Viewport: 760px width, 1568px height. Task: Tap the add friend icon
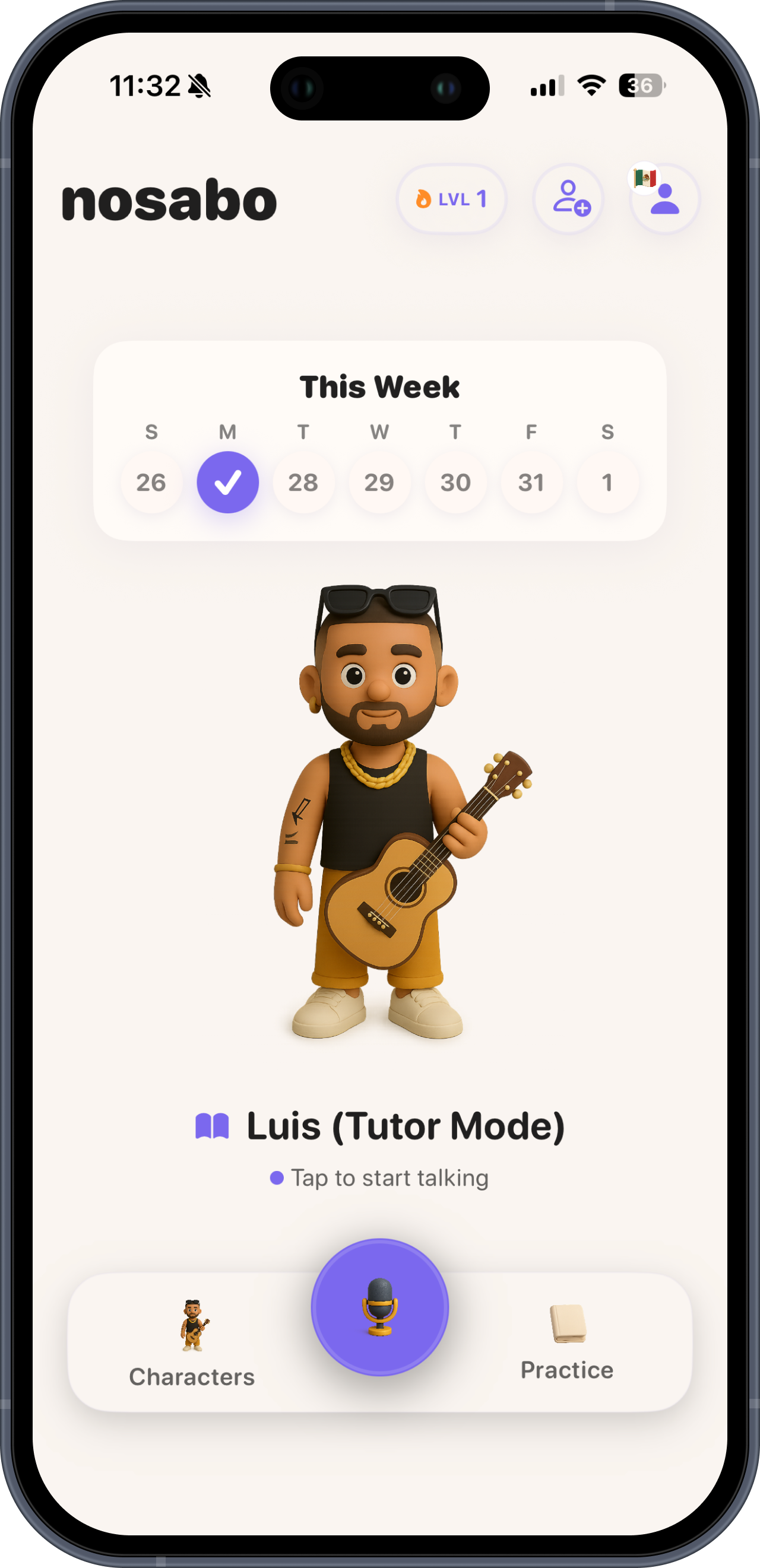point(568,198)
